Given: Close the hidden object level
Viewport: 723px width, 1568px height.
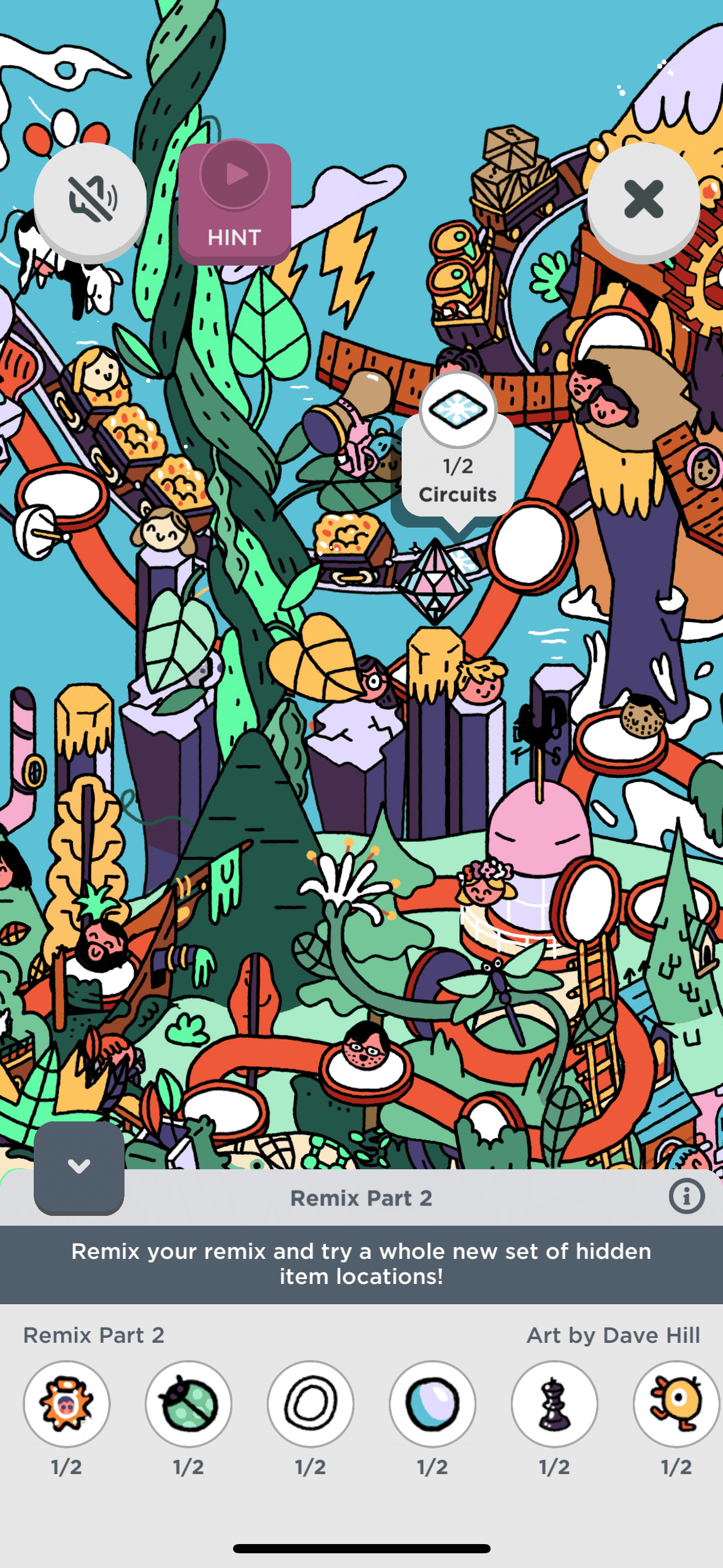Looking at the screenshot, I should coord(643,199).
